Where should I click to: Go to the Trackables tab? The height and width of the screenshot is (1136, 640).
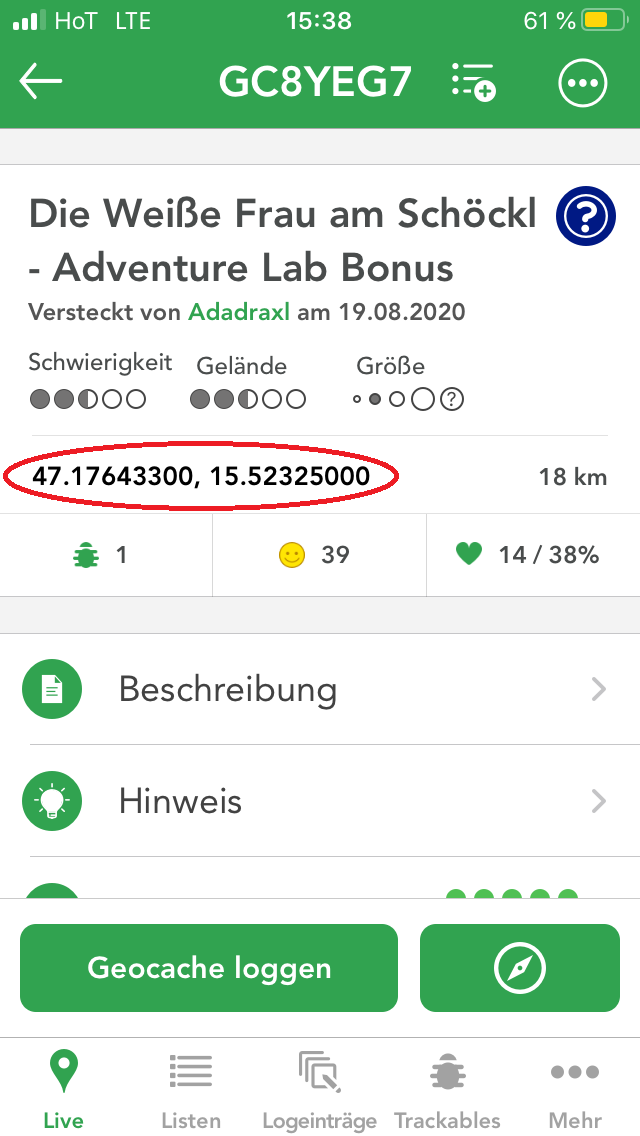(x=447, y=1089)
